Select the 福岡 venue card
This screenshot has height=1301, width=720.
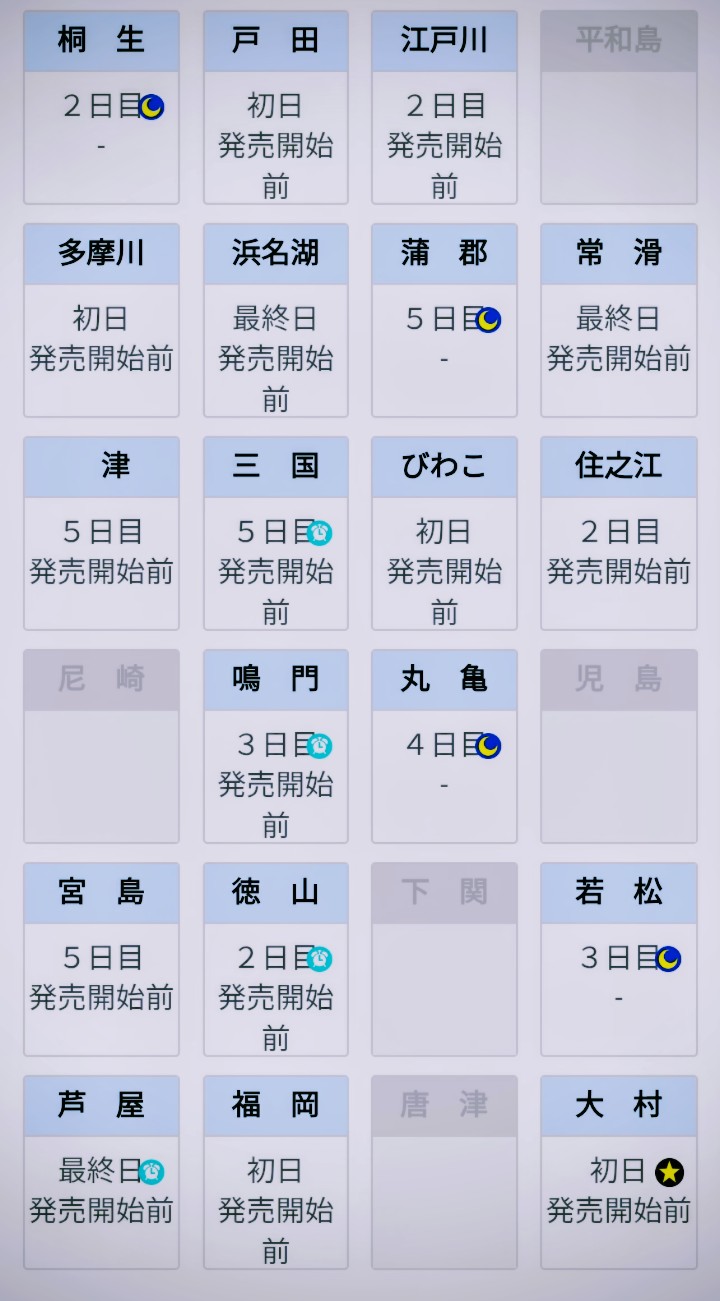275,1172
